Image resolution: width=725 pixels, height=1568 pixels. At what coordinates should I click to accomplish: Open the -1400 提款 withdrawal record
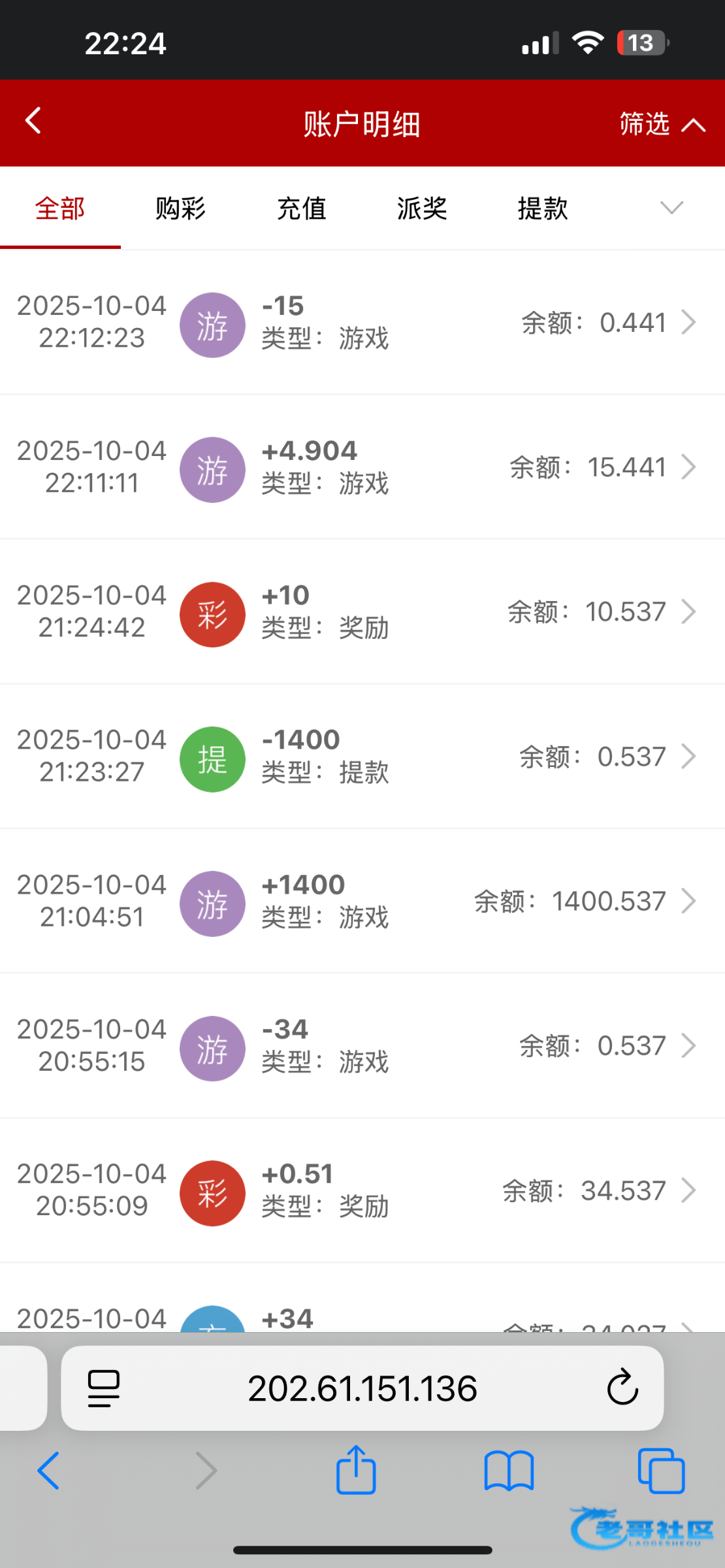pos(362,757)
